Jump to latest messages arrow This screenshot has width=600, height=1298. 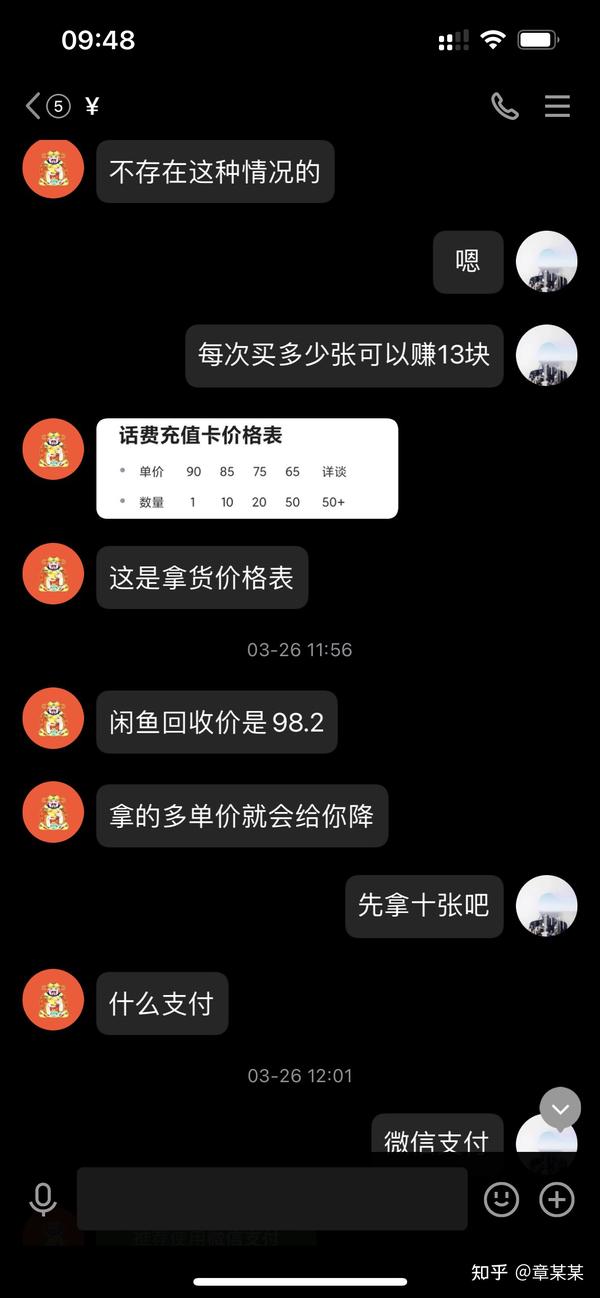(x=560, y=1108)
